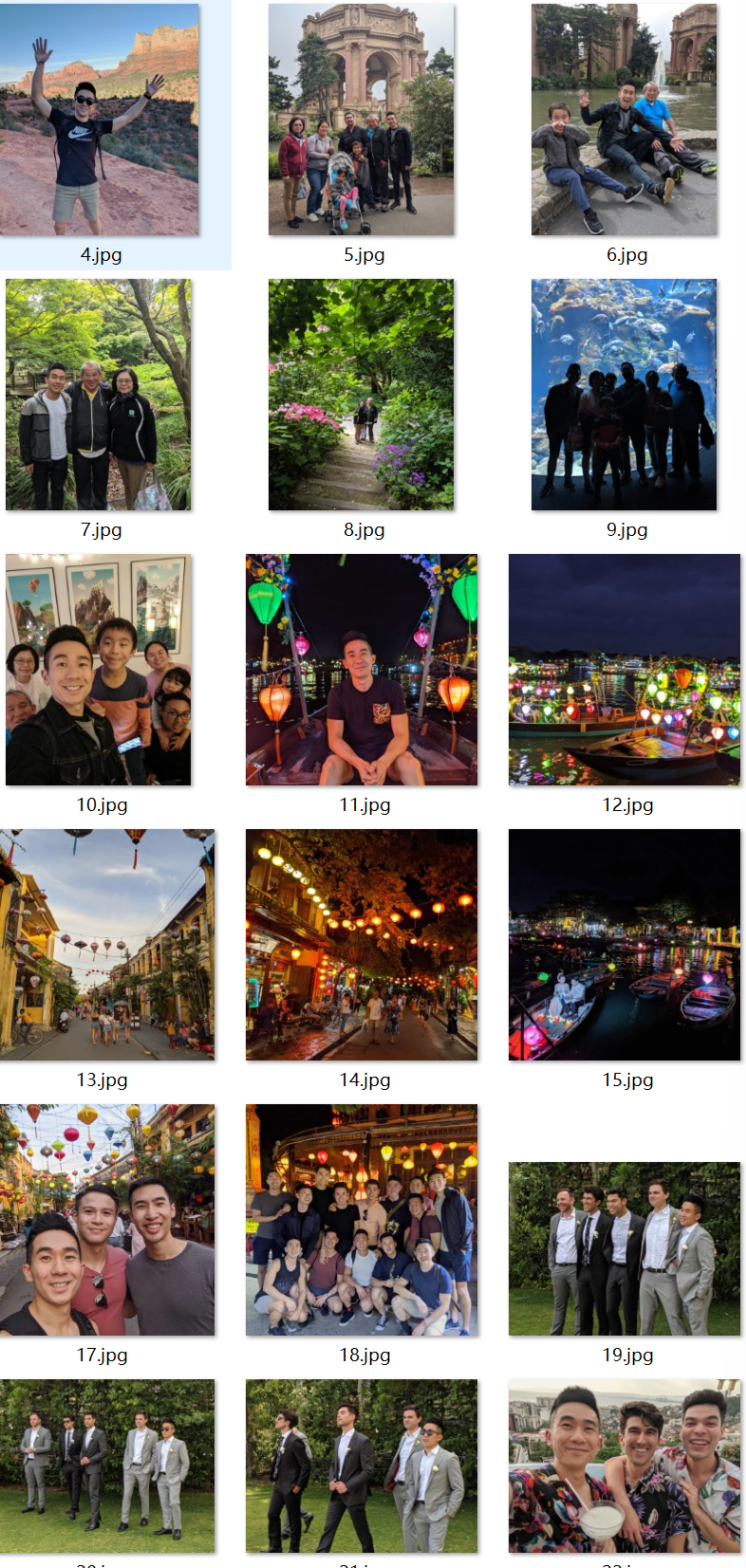Select the 6.jpg image file

(x=625, y=120)
